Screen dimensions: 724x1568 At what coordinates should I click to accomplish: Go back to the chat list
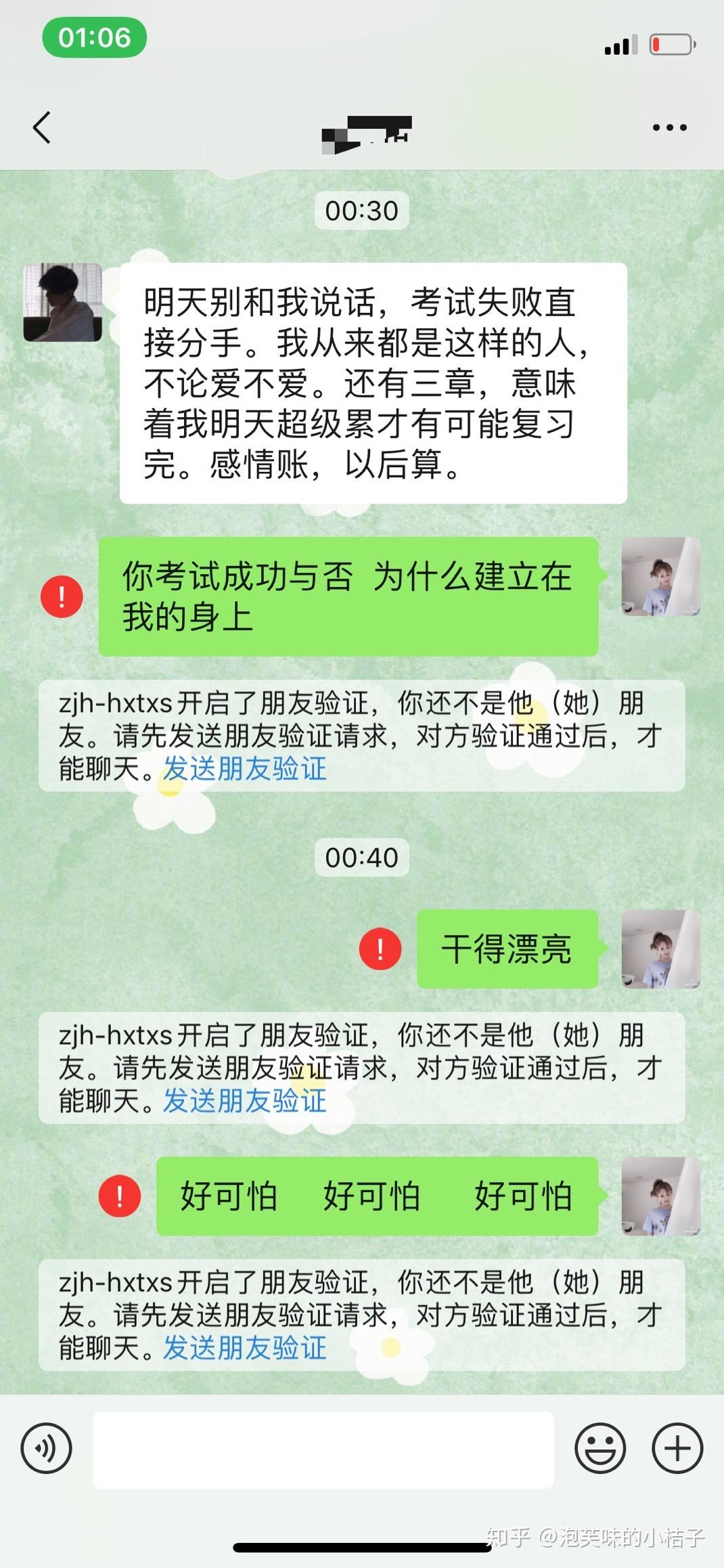point(42,127)
